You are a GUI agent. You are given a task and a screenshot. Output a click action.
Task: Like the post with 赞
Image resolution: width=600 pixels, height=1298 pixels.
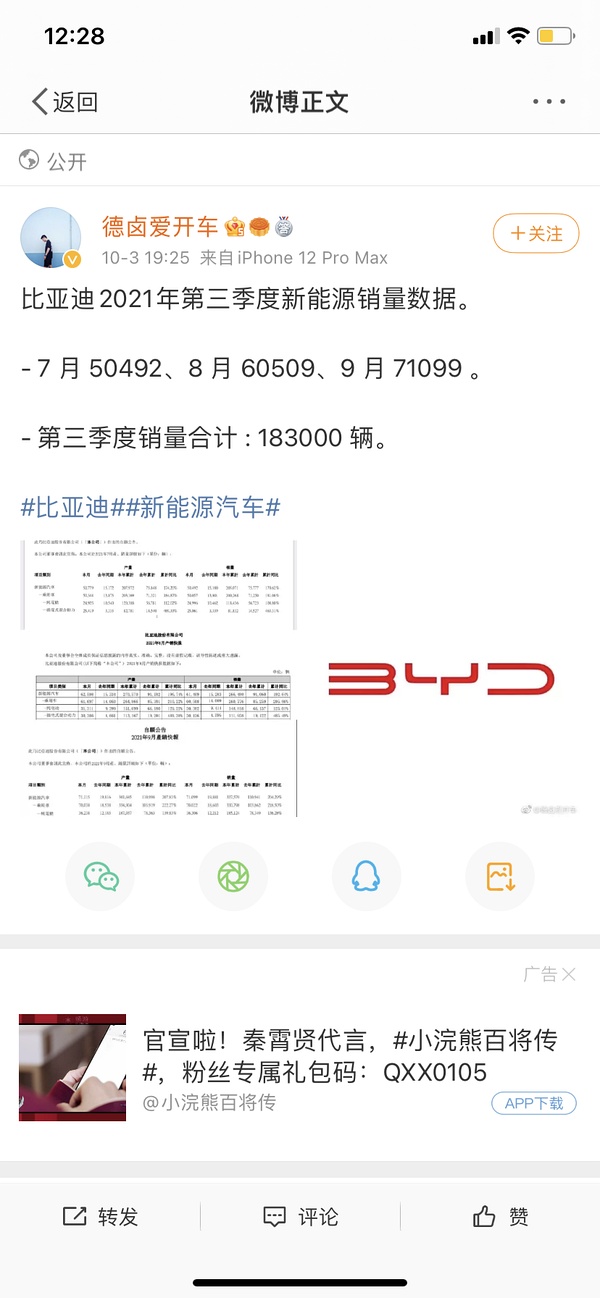[x=500, y=1217]
